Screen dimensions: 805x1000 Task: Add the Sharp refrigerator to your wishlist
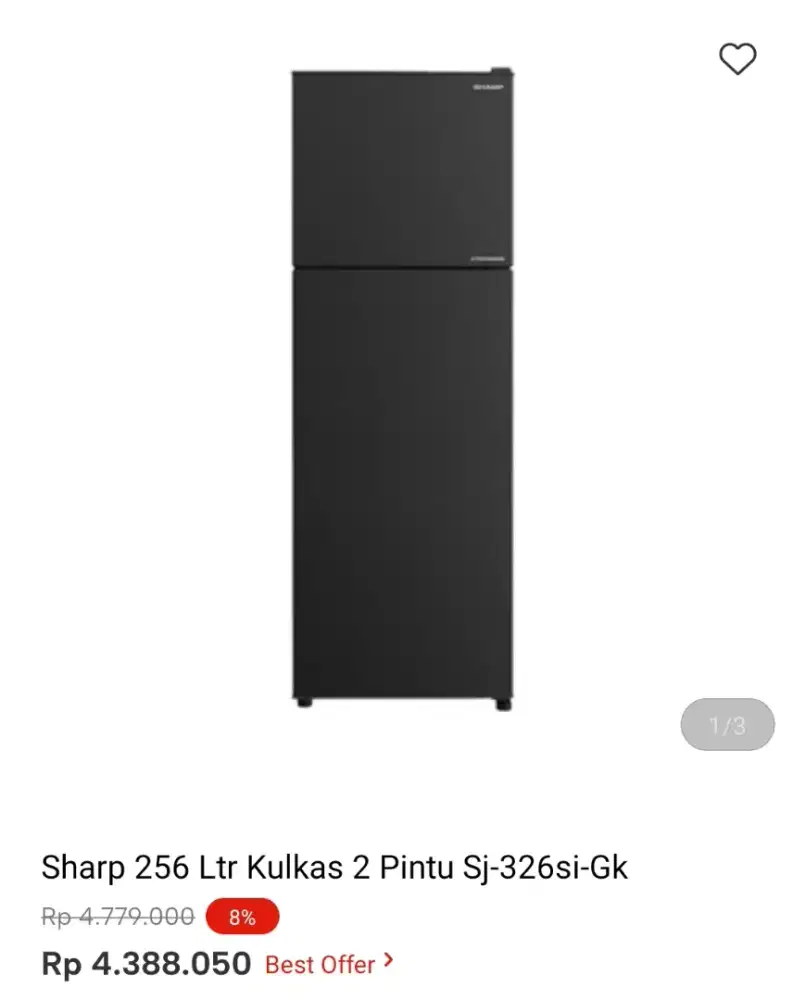(x=738, y=57)
